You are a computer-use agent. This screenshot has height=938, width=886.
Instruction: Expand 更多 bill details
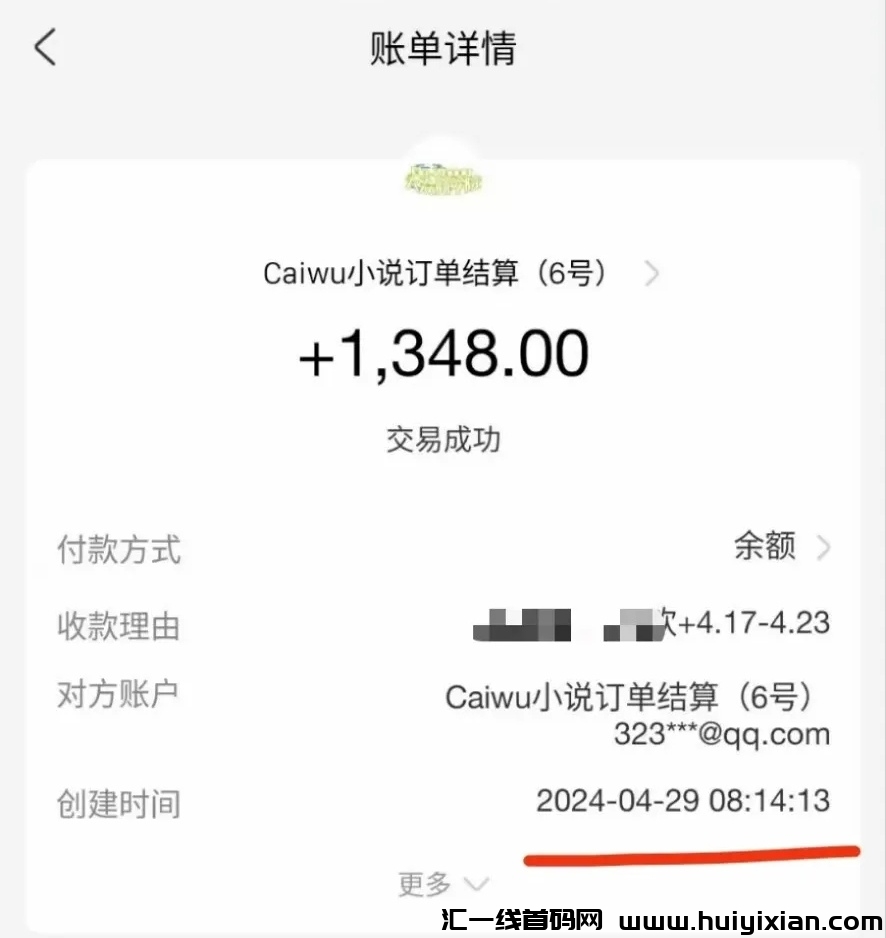click(x=442, y=884)
